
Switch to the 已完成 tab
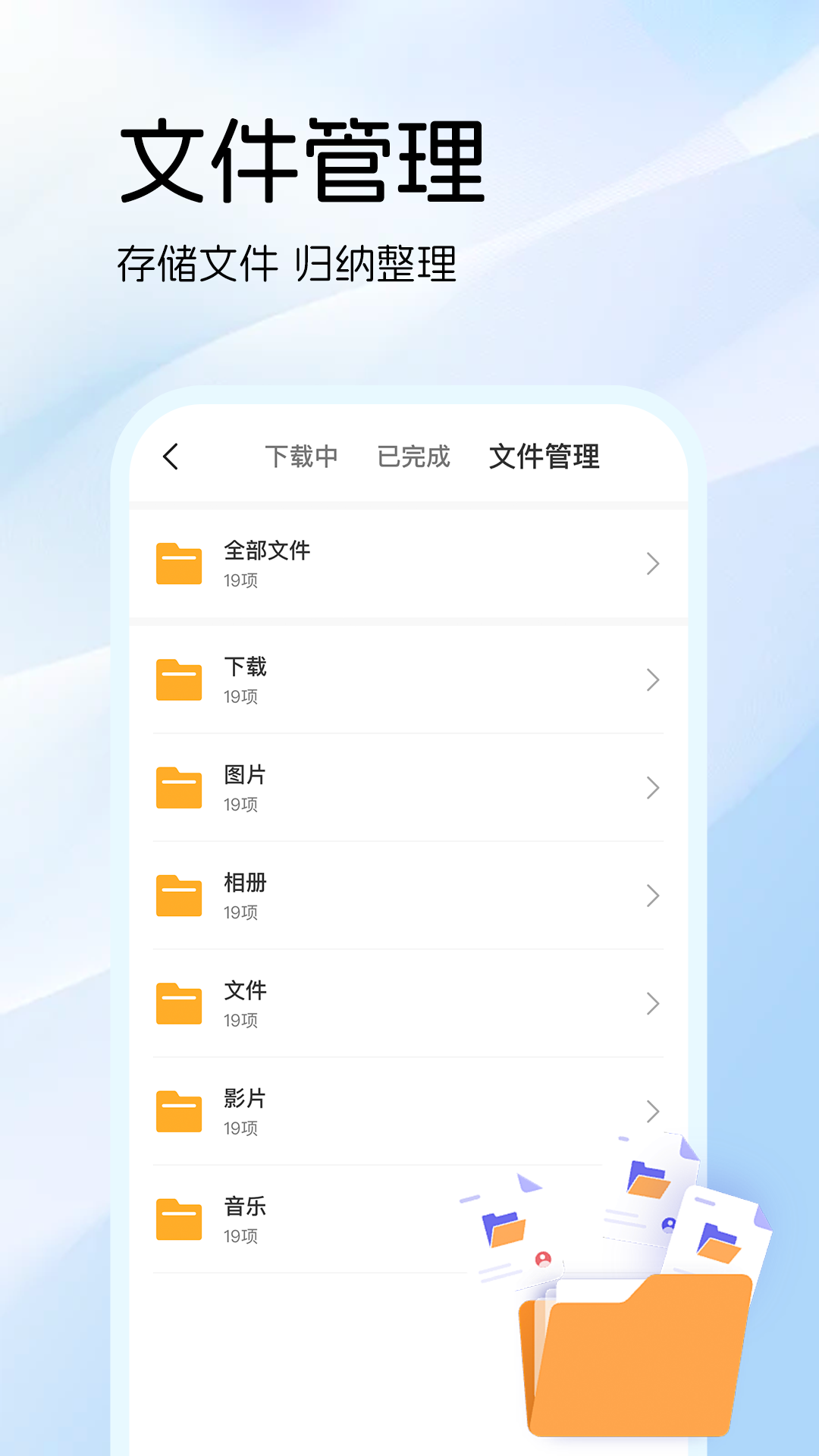(x=414, y=455)
